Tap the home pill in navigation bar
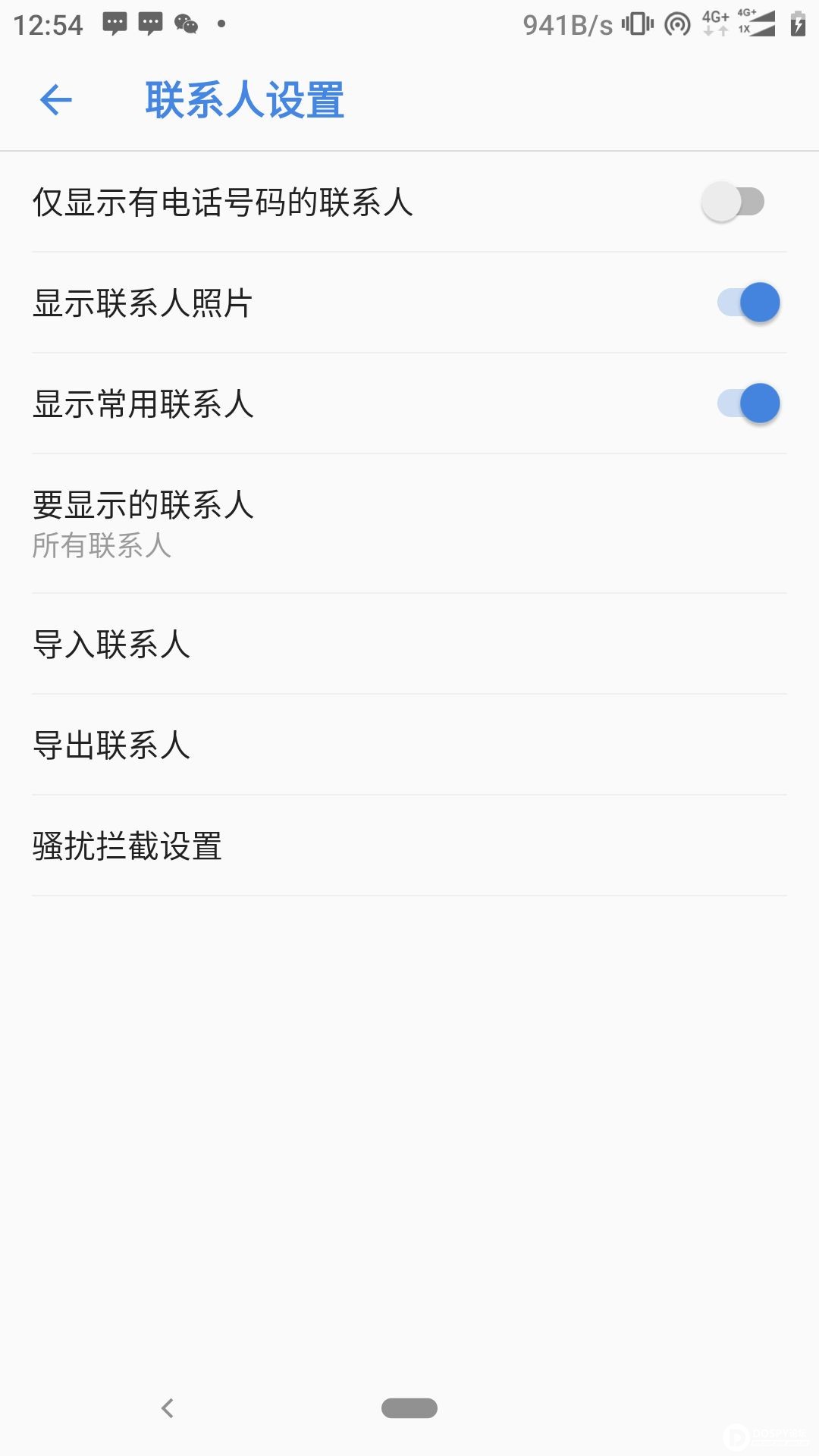This screenshot has height=1456, width=819. (409, 1408)
